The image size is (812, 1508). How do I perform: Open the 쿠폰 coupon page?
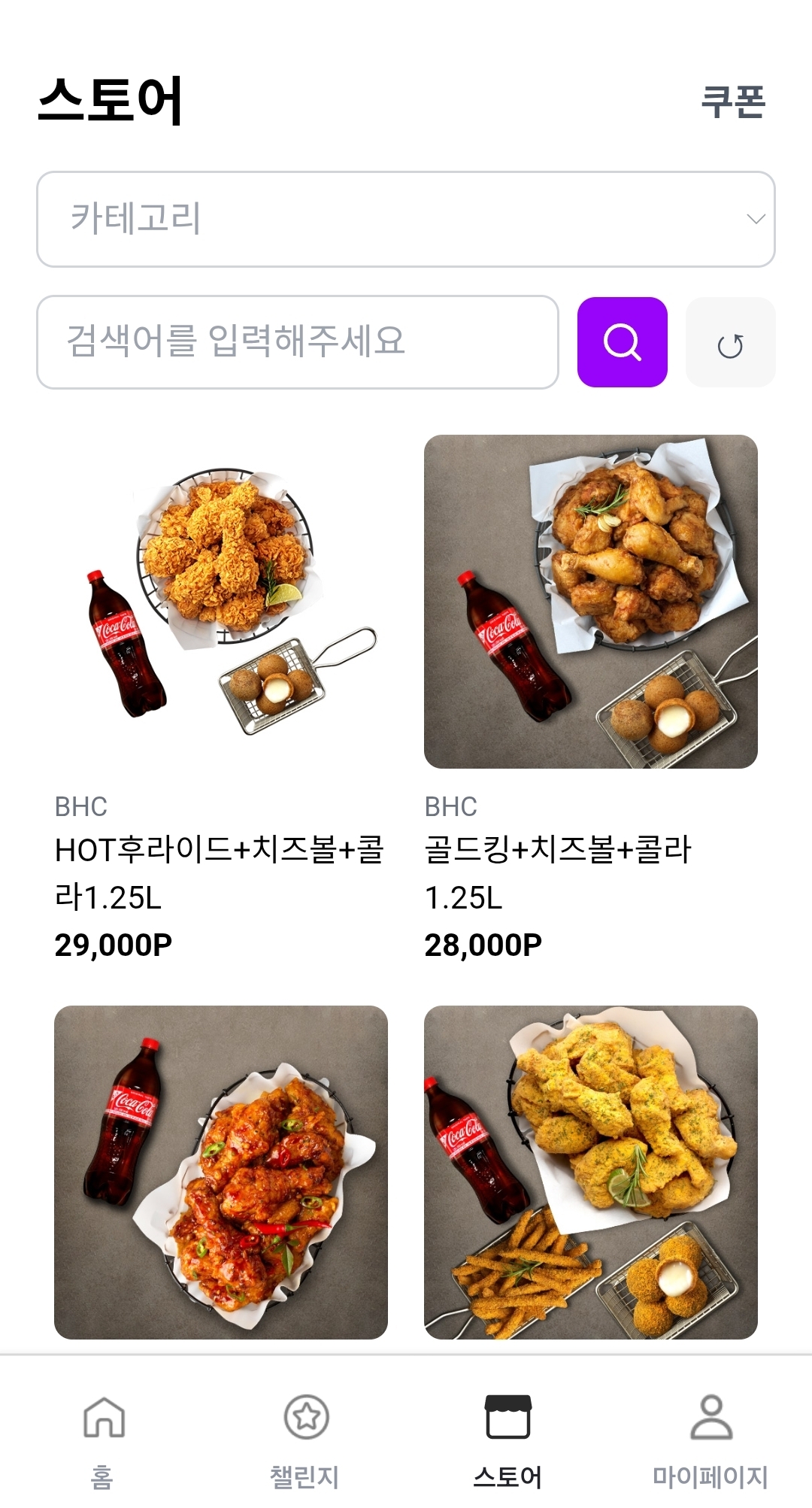coord(733,102)
